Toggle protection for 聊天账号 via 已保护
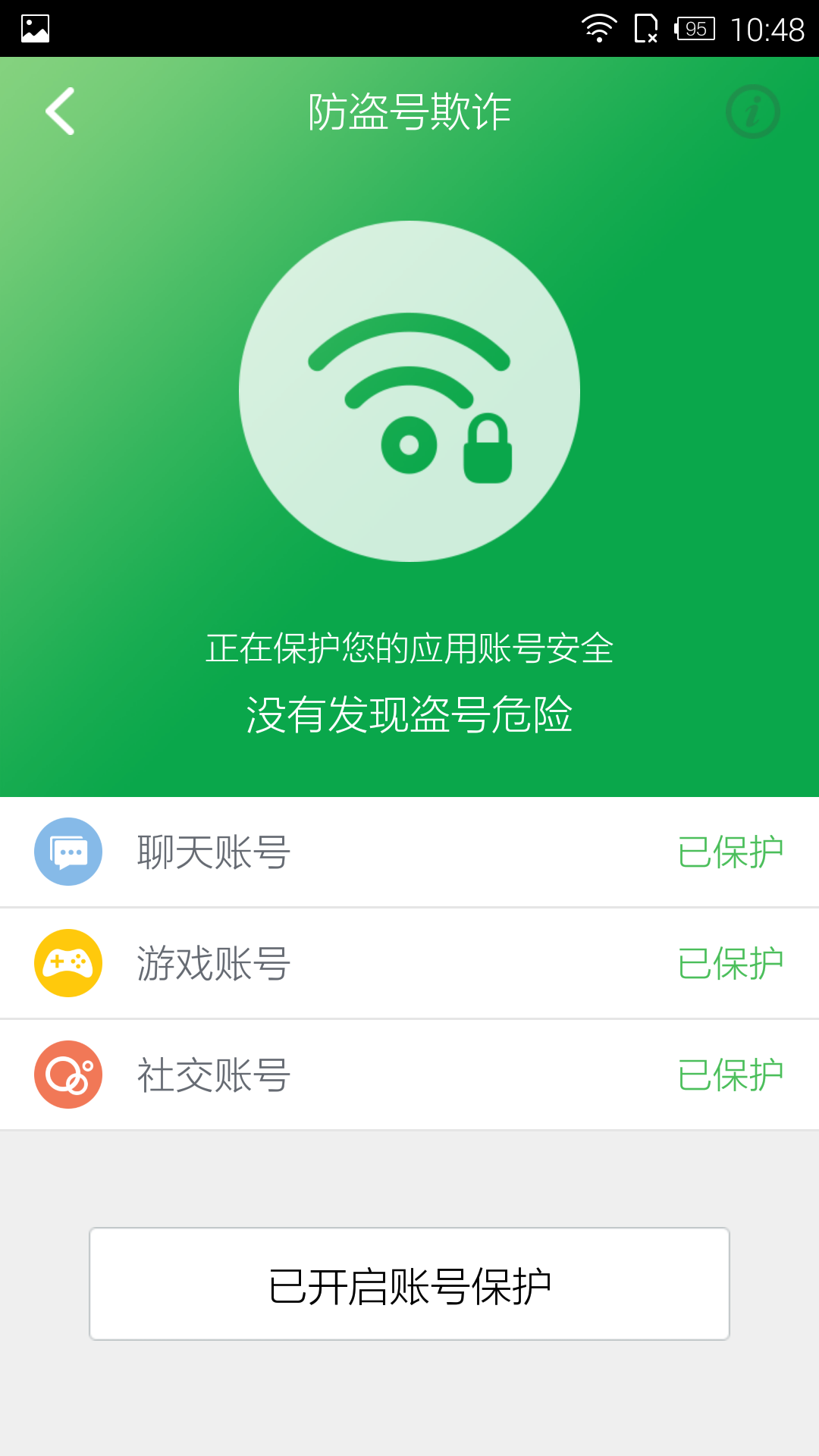Viewport: 819px width, 1456px height. 730,852
